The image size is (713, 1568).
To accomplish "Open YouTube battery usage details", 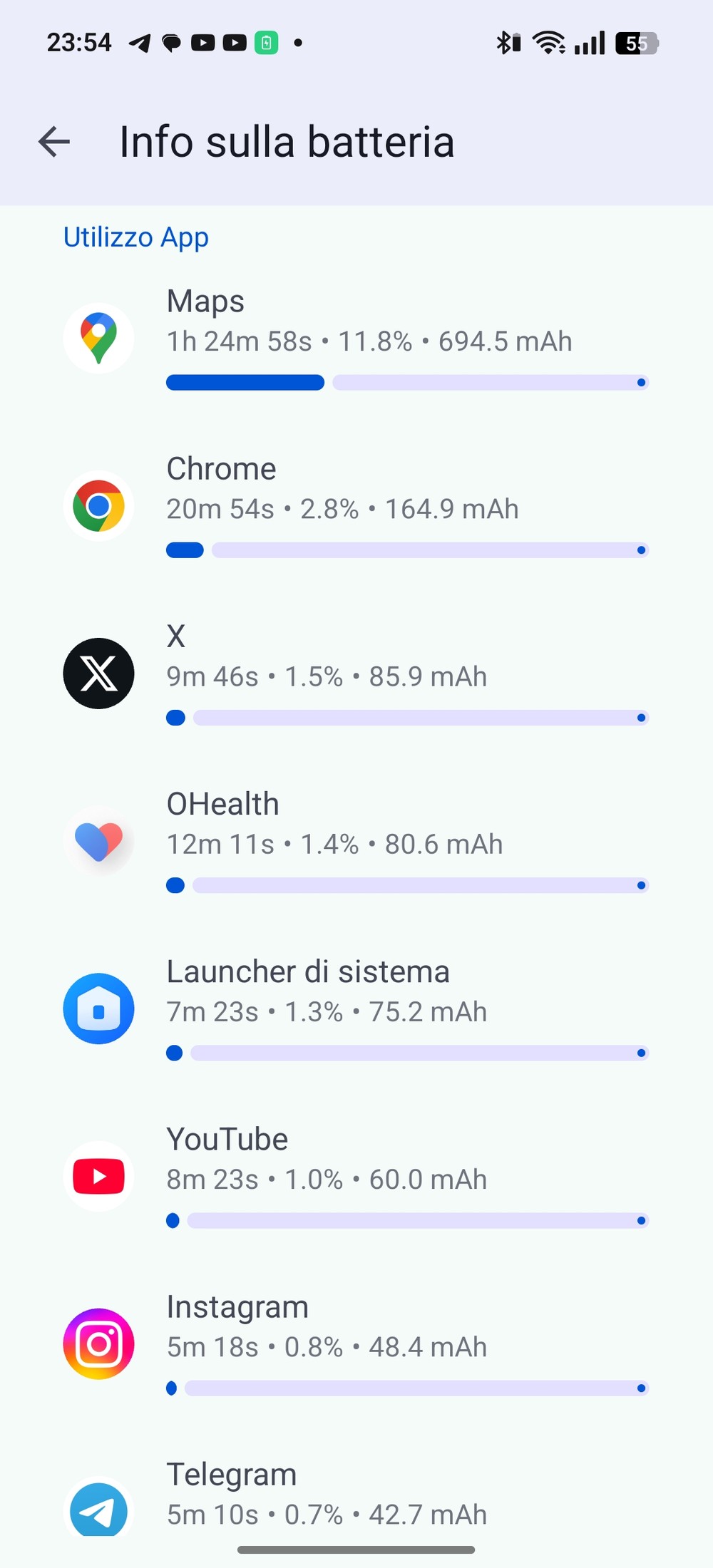I will click(x=356, y=1175).
